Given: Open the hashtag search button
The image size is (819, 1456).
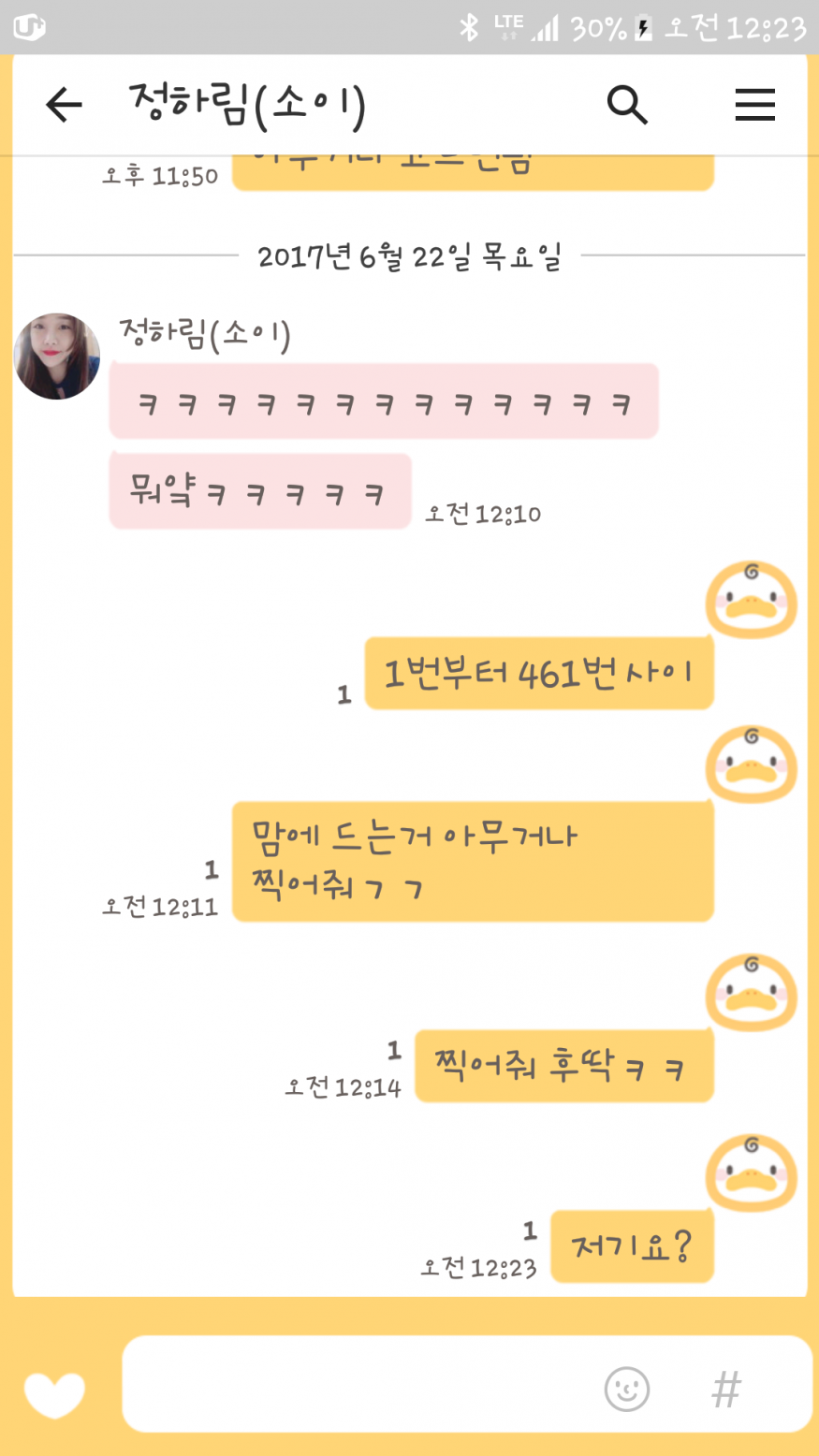Looking at the screenshot, I should [726, 1389].
